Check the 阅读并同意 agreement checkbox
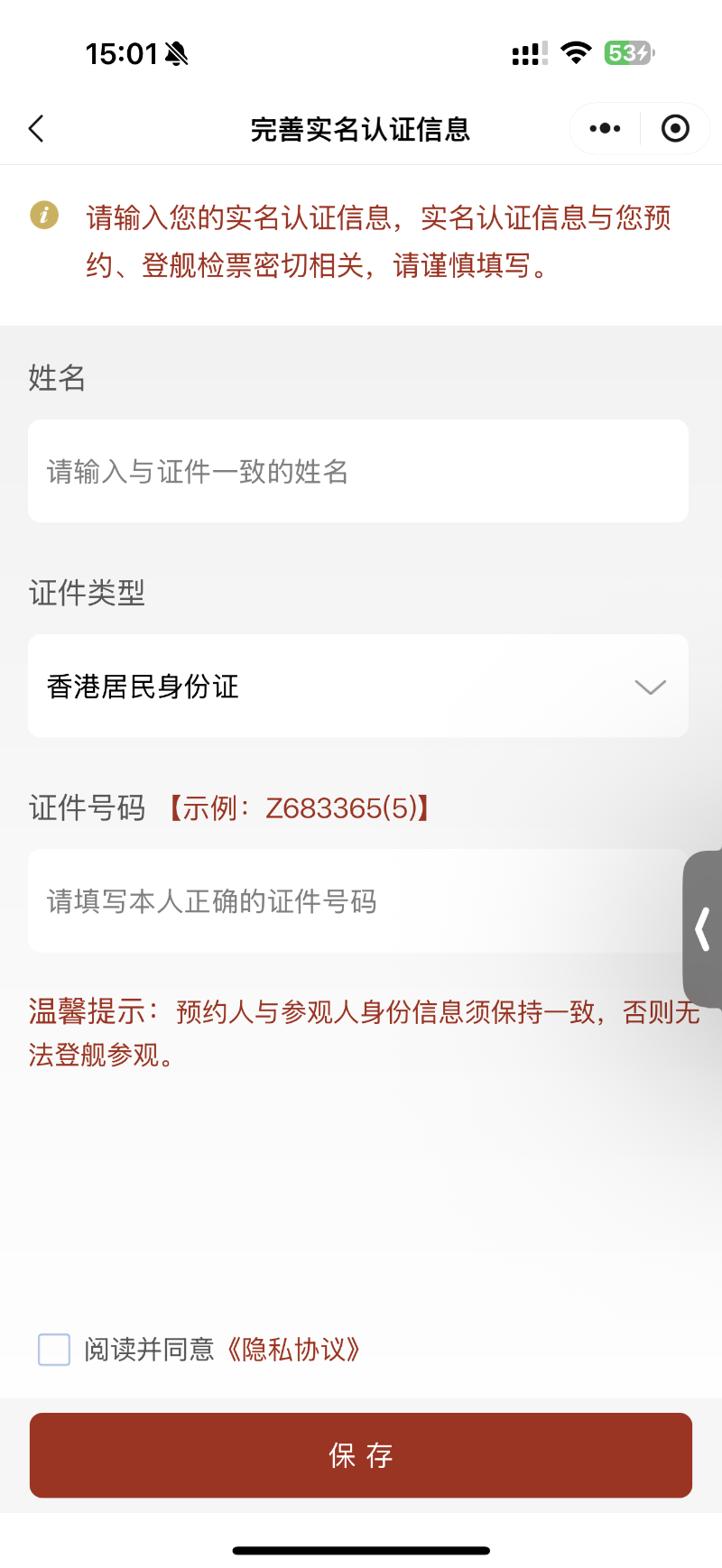 click(54, 1350)
